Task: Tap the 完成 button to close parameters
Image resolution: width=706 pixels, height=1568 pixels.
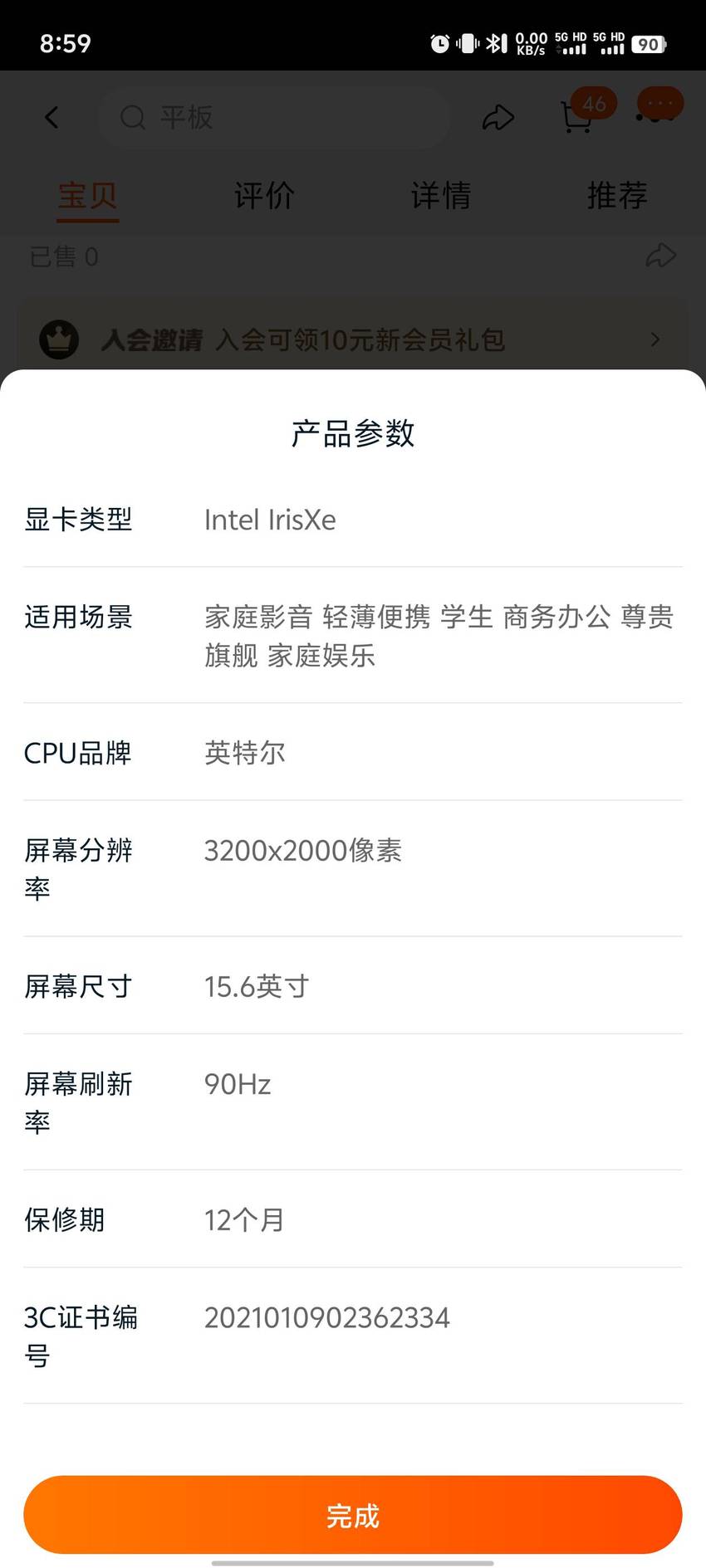Action: point(353,1515)
